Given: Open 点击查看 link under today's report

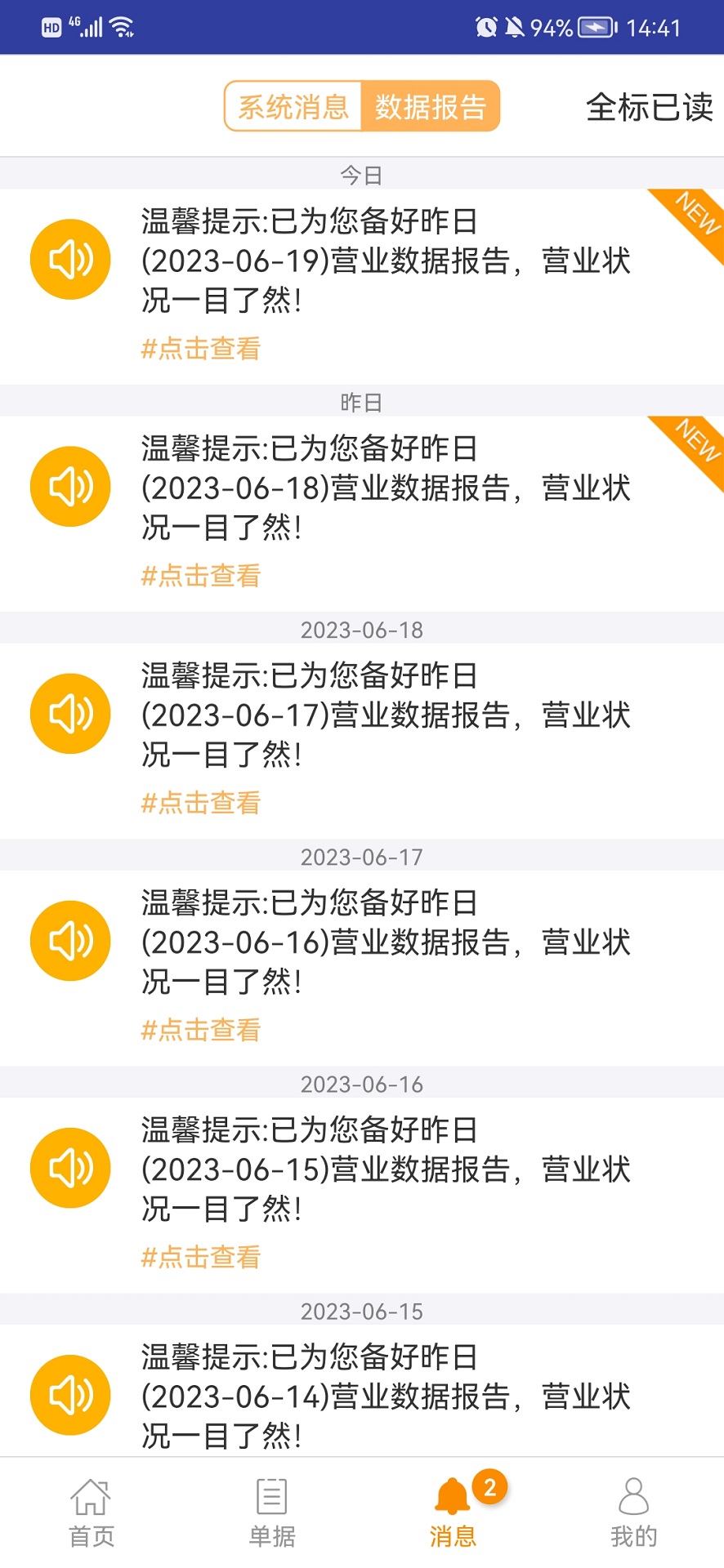Looking at the screenshot, I should pyautogui.click(x=201, y=349).
